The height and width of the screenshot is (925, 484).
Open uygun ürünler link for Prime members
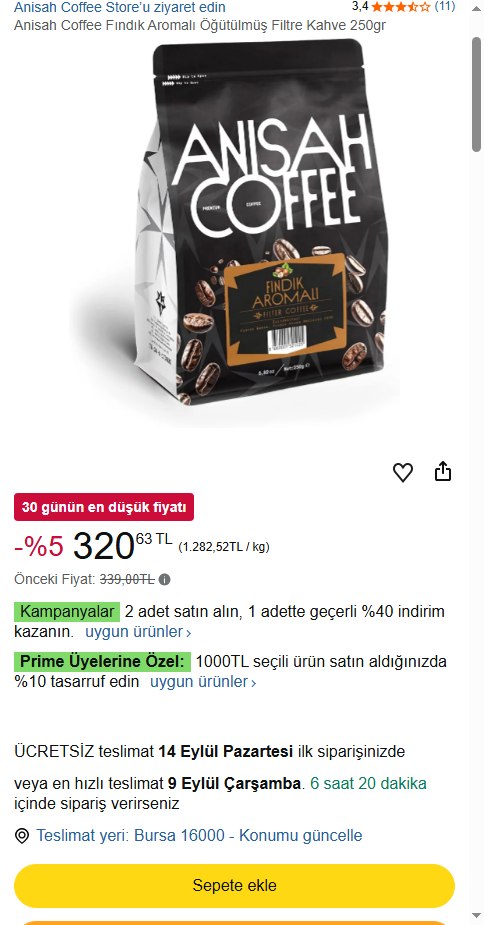point(203,682)
